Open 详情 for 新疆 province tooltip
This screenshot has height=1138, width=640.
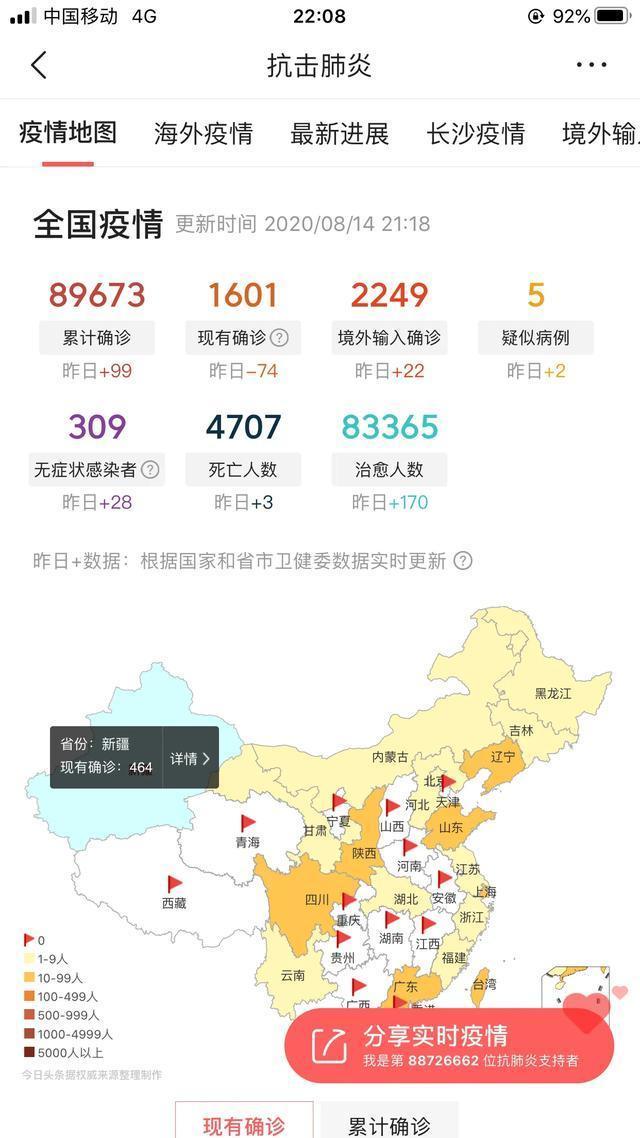click(190, 758)
